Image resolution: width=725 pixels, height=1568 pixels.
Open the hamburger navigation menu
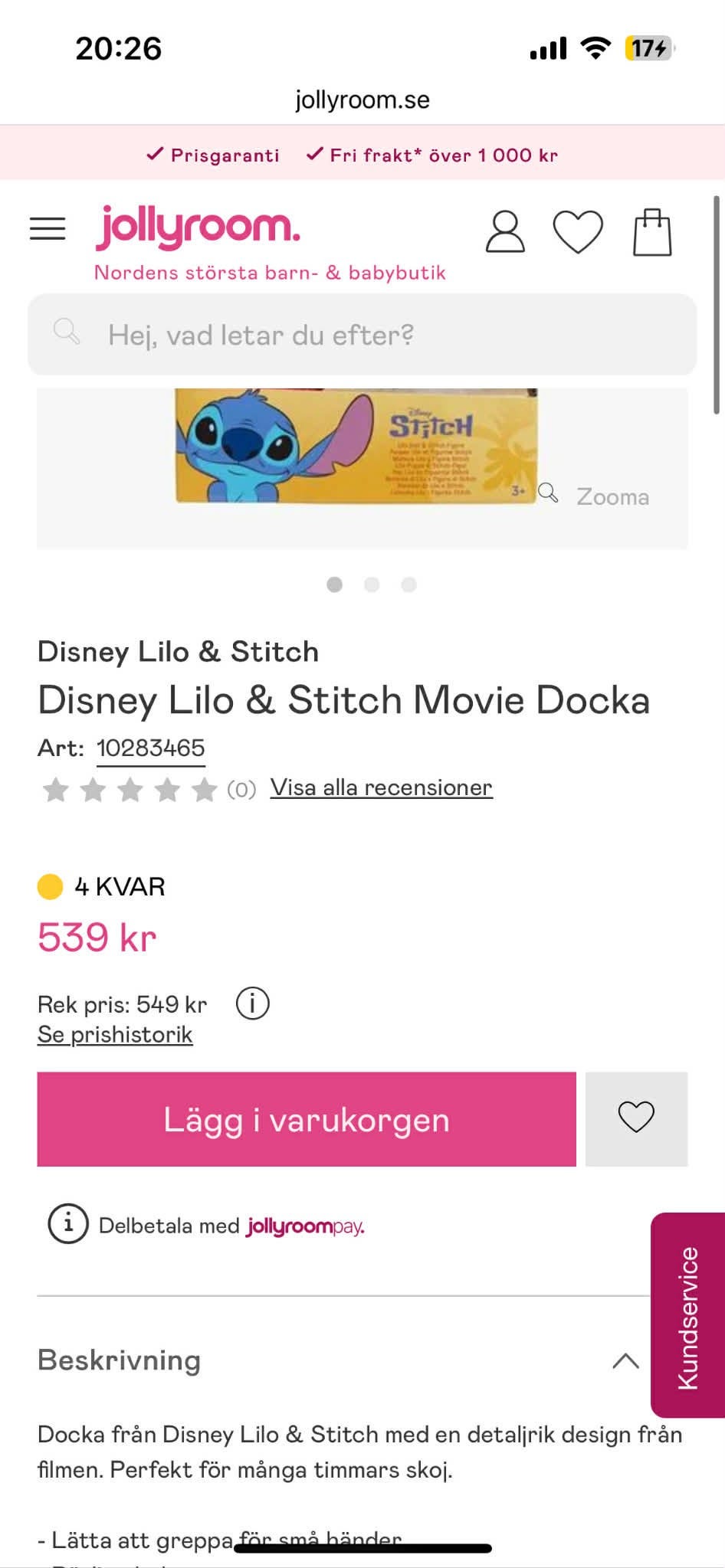[x=48, y=228]
